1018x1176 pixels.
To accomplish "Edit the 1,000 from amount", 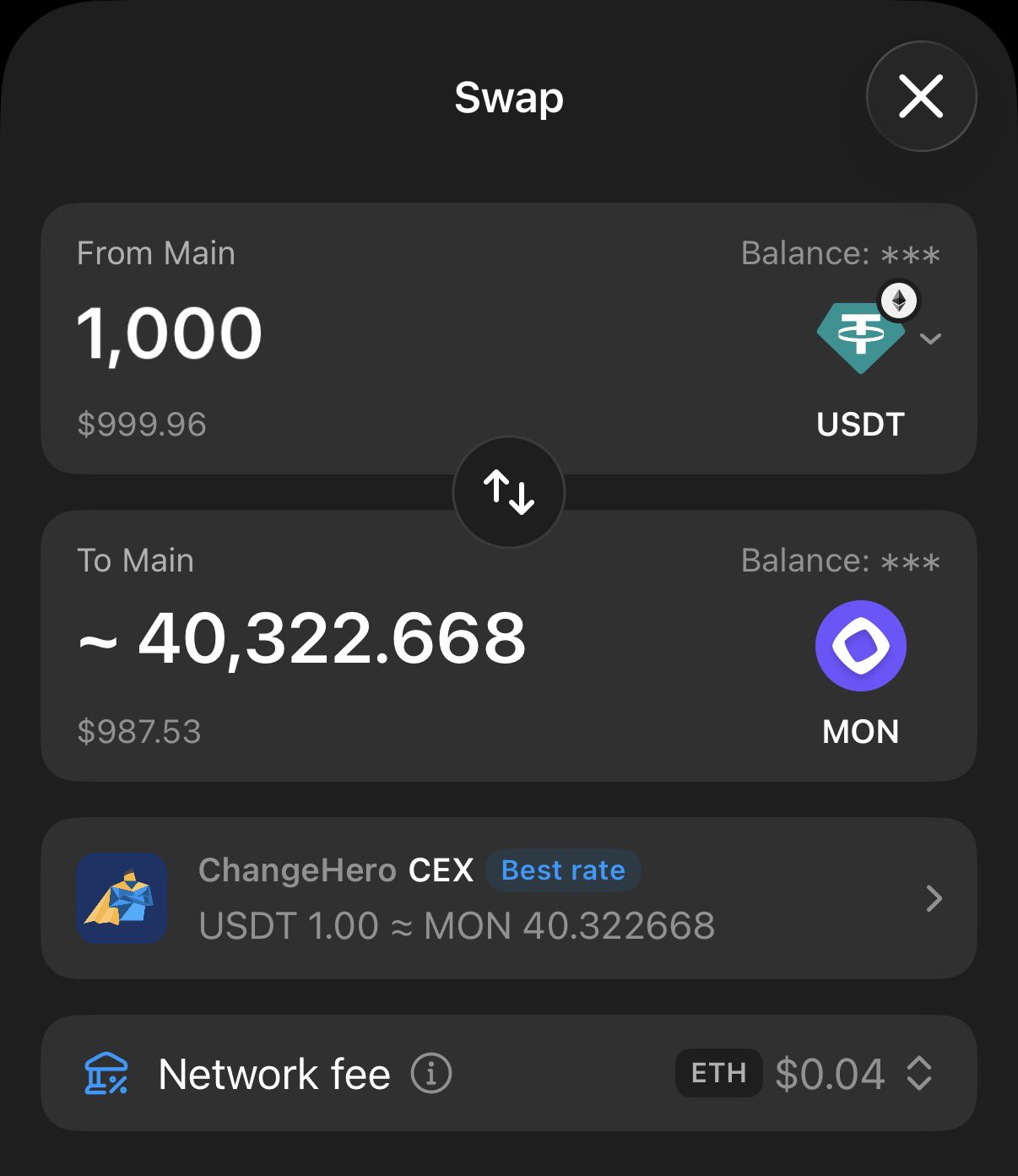I will click(x=170, y=334).
